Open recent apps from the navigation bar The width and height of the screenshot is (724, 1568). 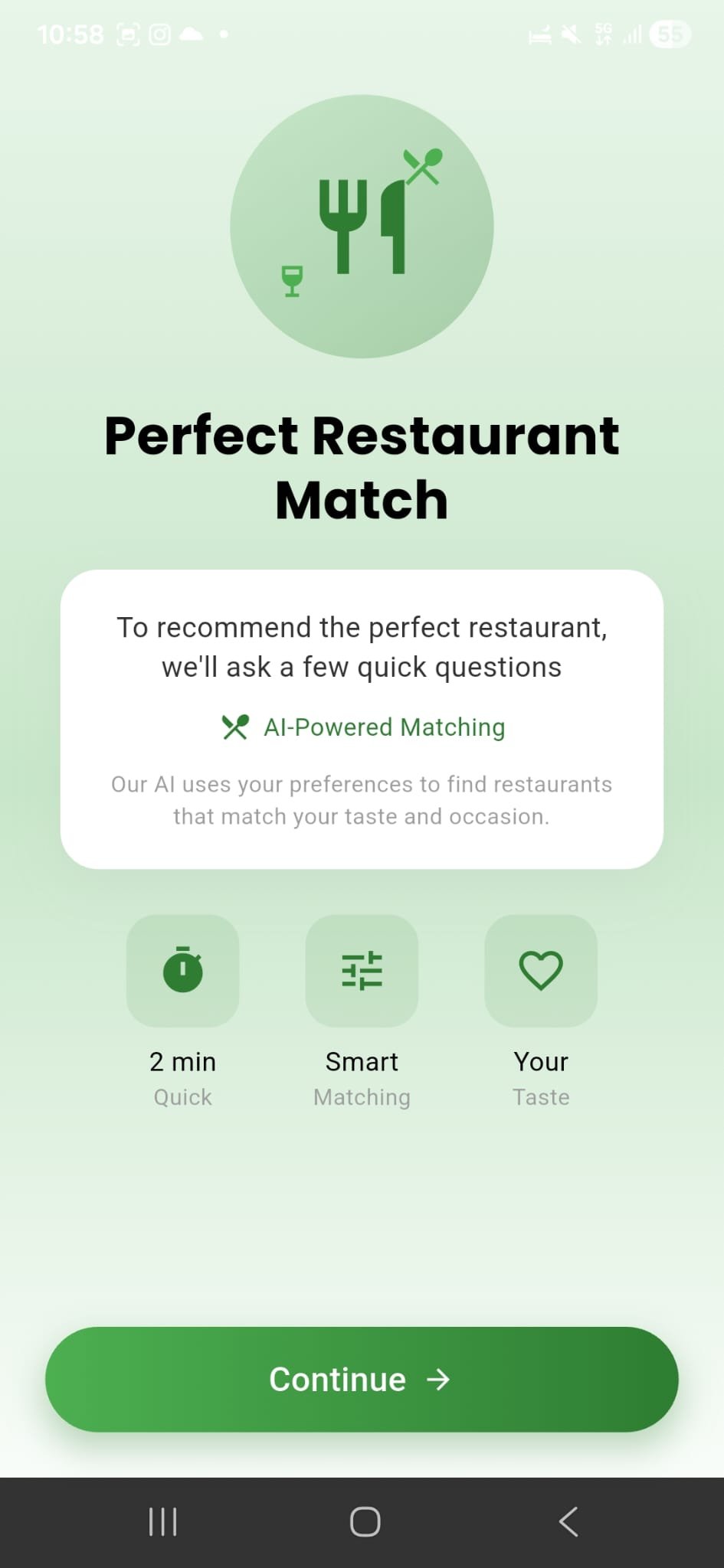point(162,1521)
